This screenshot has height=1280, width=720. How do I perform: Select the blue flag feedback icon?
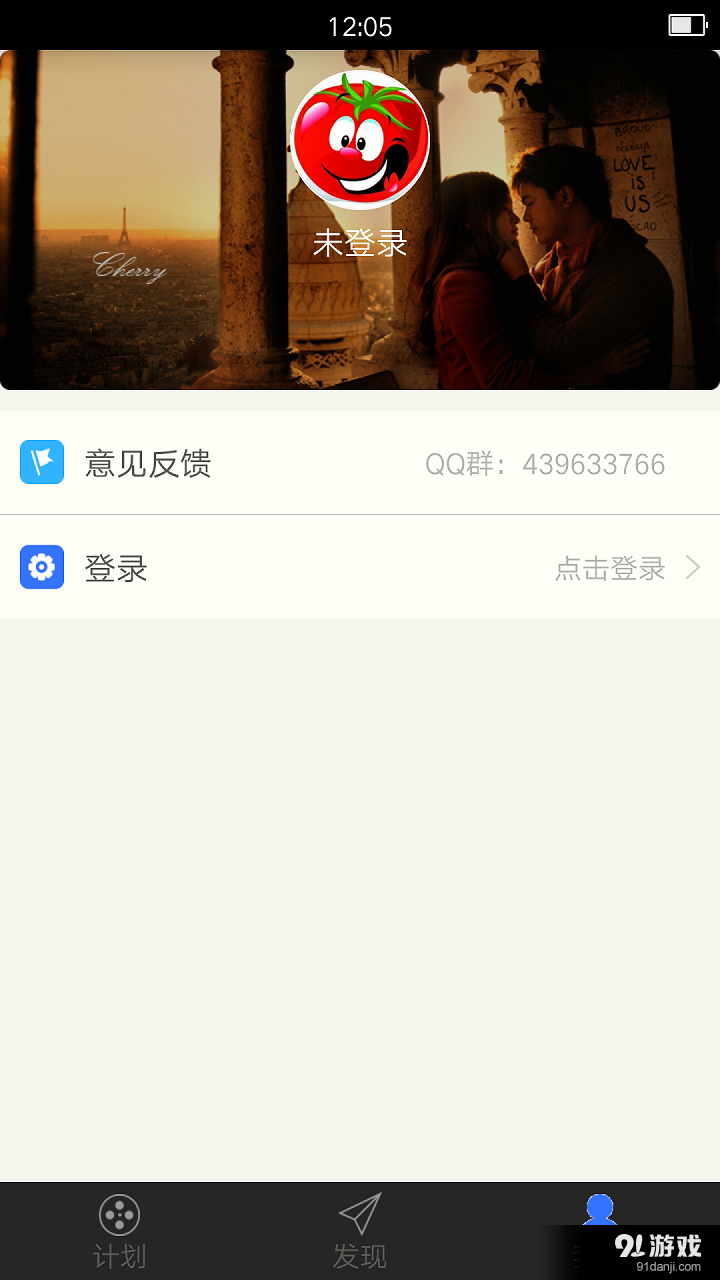(x=42, y=462)
